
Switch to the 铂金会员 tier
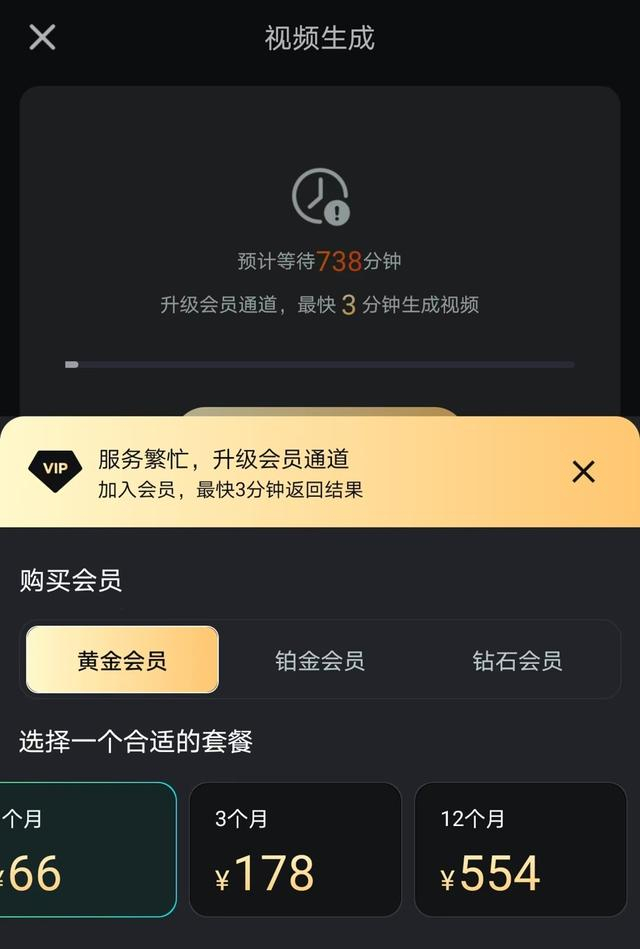click(x=320, y=660)
